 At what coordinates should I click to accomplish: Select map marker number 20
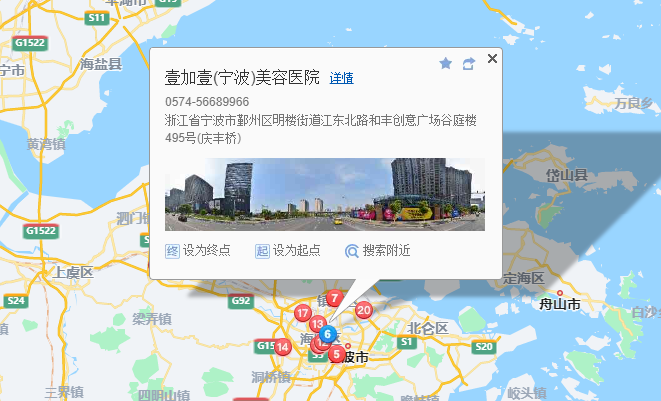364,310
